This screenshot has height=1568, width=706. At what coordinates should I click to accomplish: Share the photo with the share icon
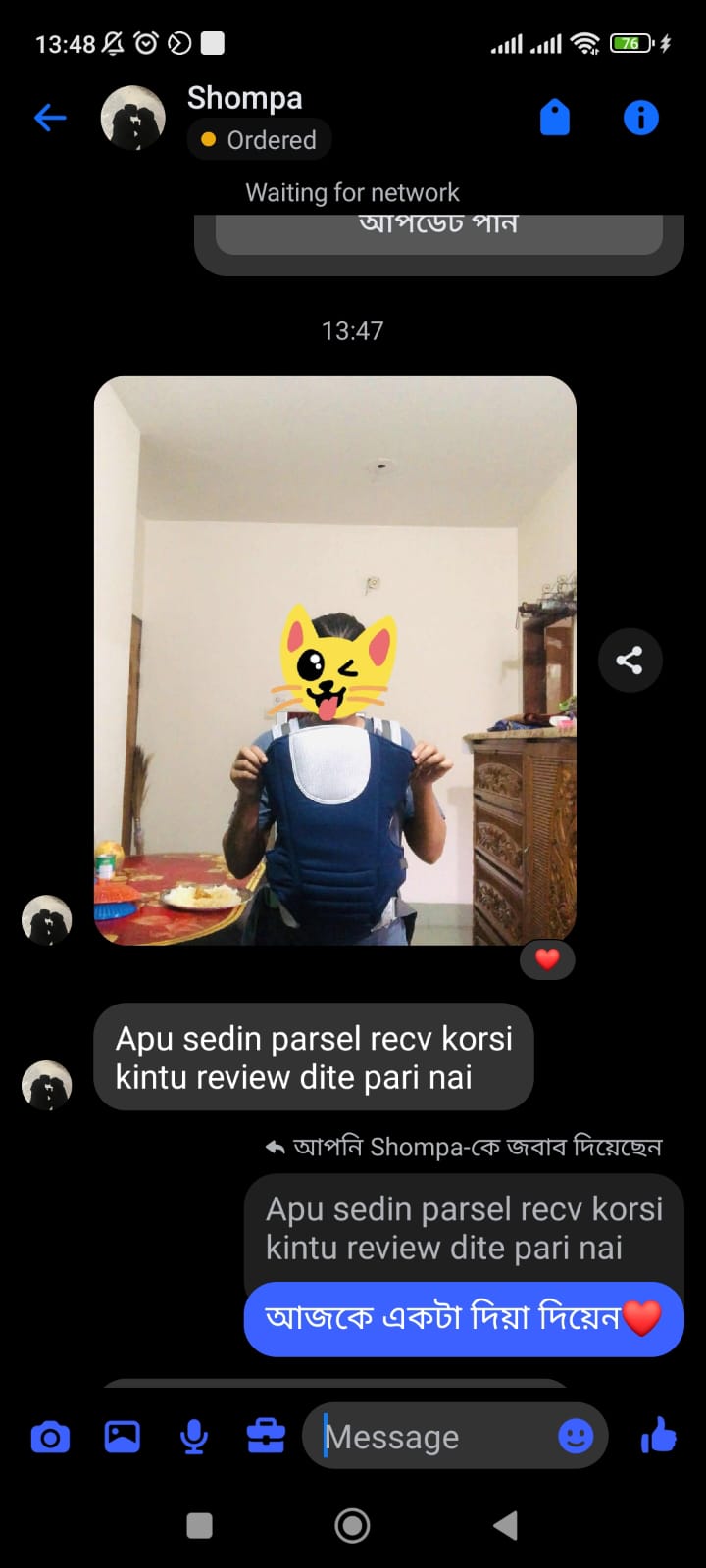click(630, 661)
